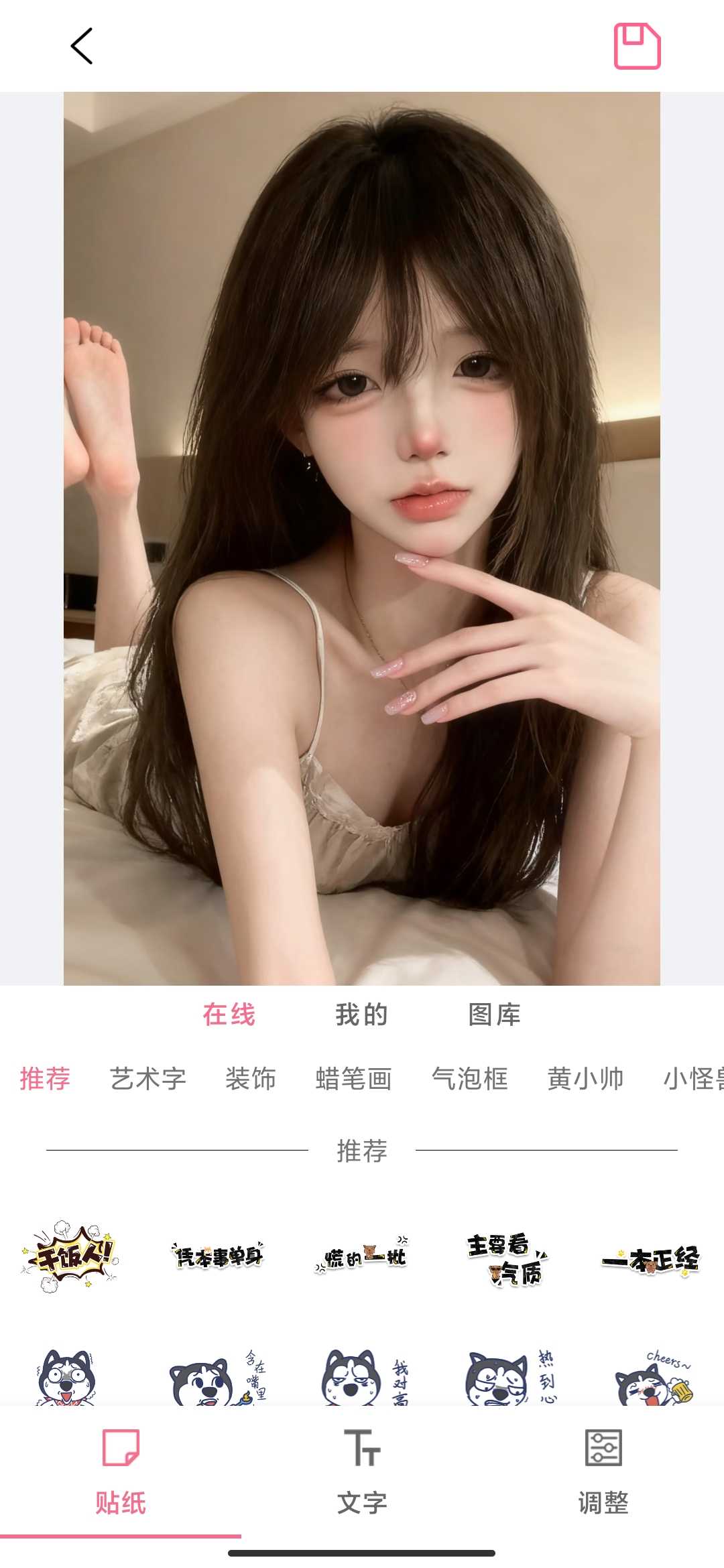
Task: Select the 黄小帅 sticker category
Action: pyautogui.click(x=585, y=1079)
